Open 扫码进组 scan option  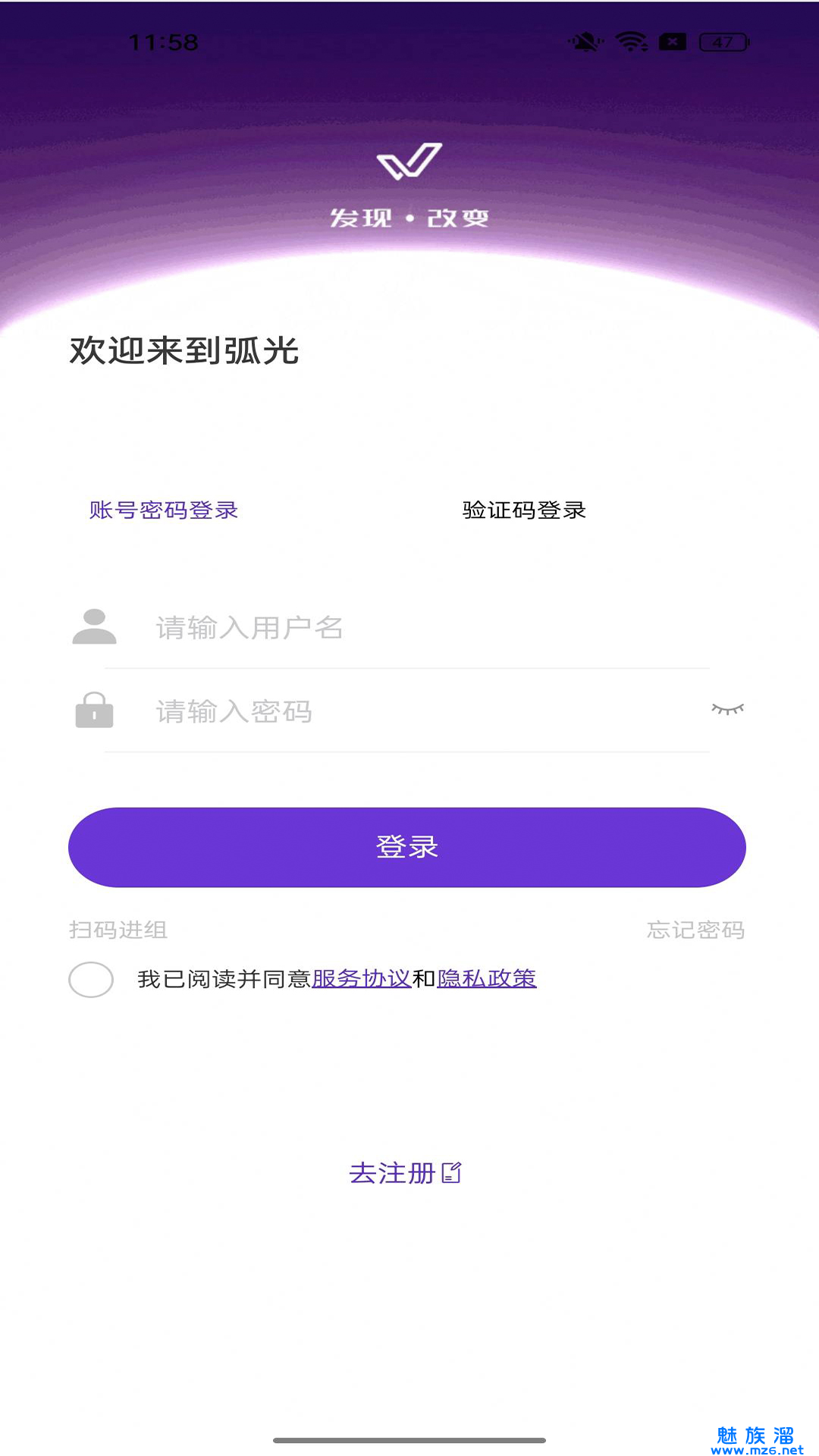(118, 930)
